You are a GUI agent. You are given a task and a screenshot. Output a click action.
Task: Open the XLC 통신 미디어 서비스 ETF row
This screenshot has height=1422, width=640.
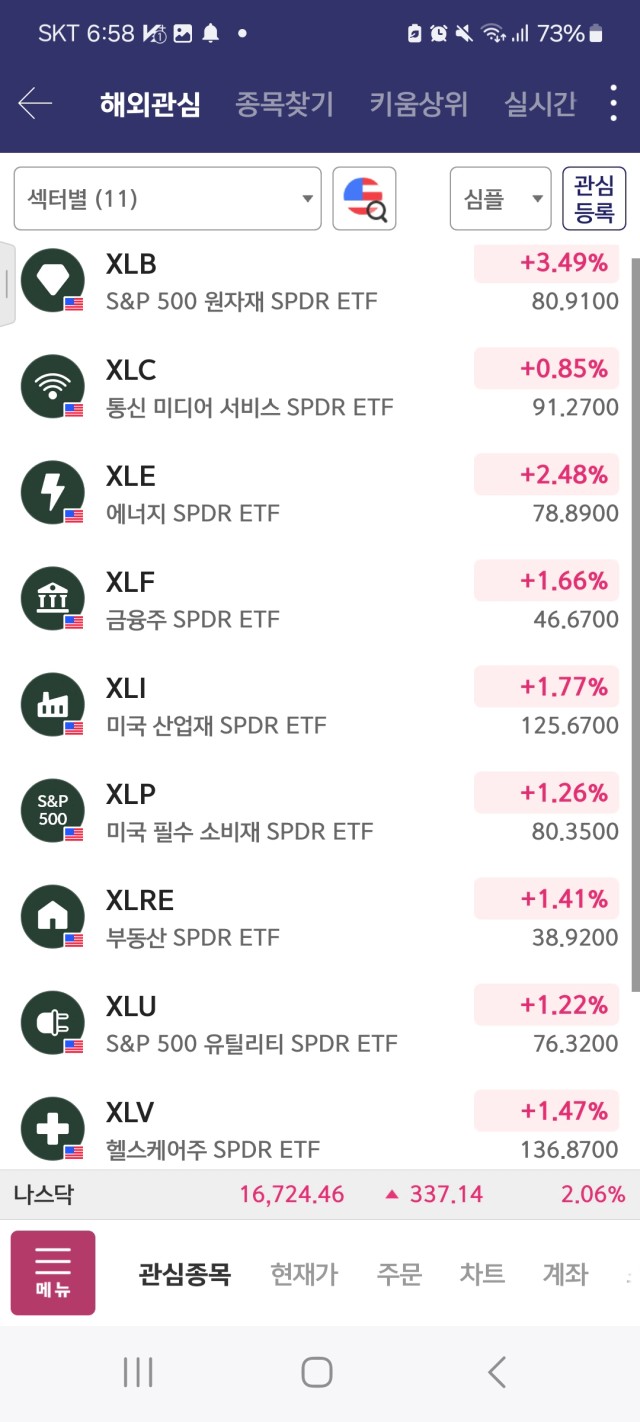coord(318,388)
